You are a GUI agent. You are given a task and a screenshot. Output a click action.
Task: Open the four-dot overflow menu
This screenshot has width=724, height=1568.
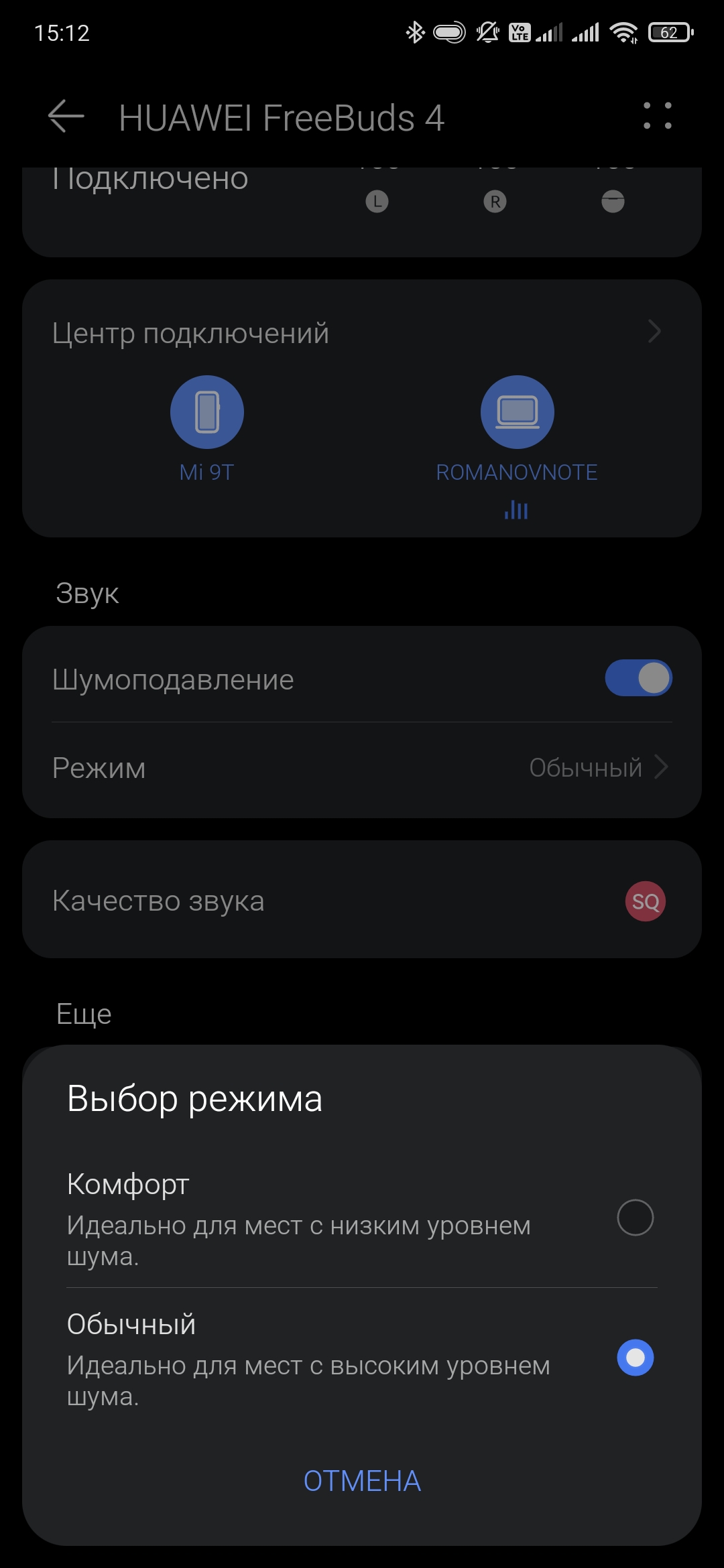coord(657,116)
